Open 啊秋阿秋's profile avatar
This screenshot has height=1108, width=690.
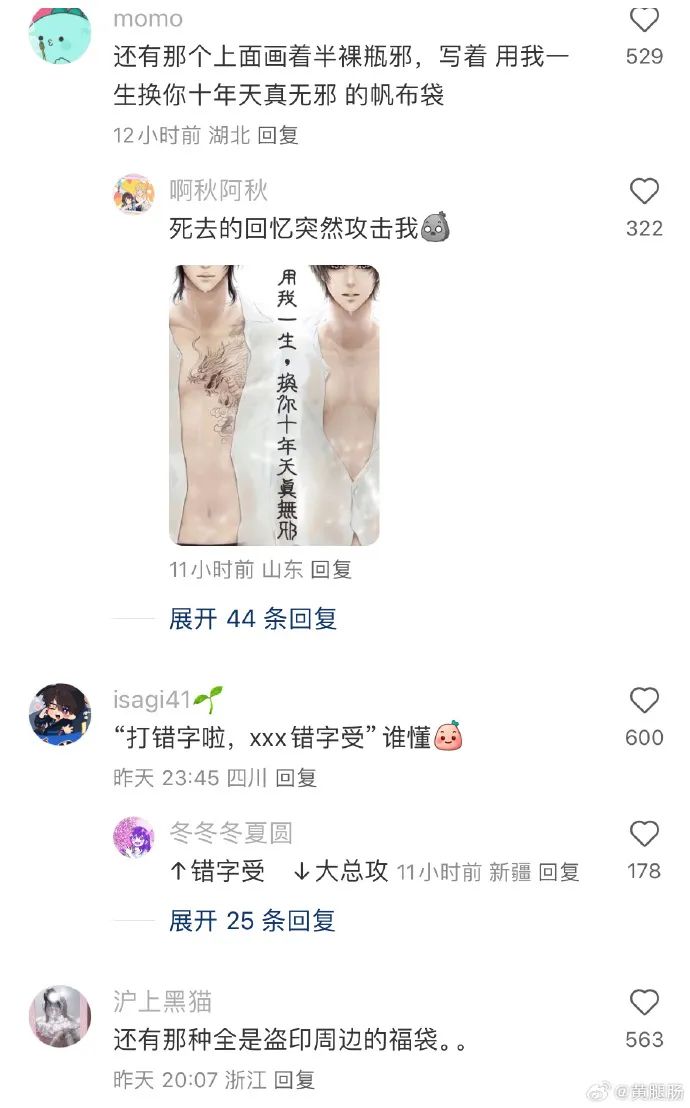(134, 195)
